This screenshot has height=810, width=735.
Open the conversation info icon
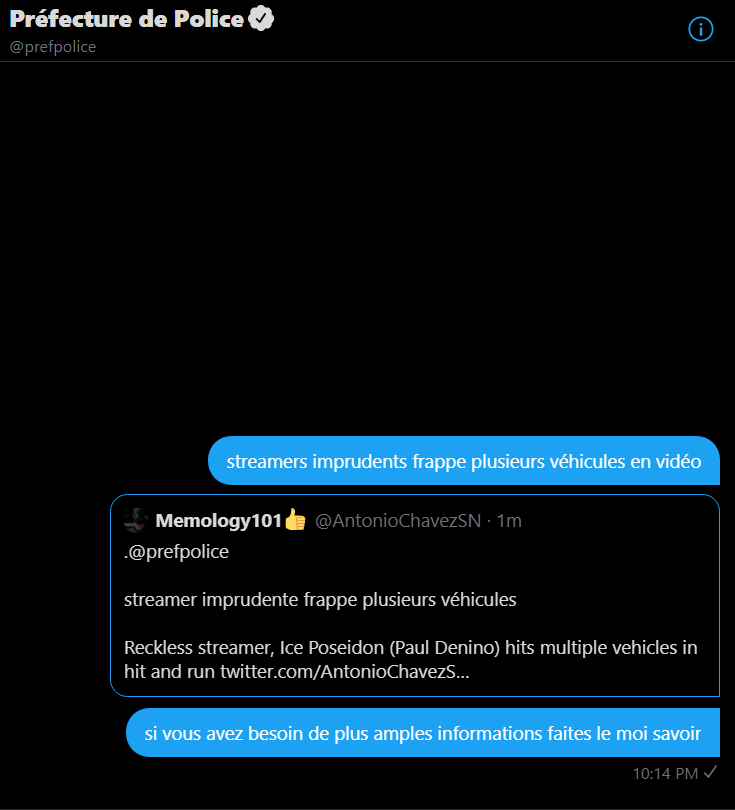pos(701,30)
